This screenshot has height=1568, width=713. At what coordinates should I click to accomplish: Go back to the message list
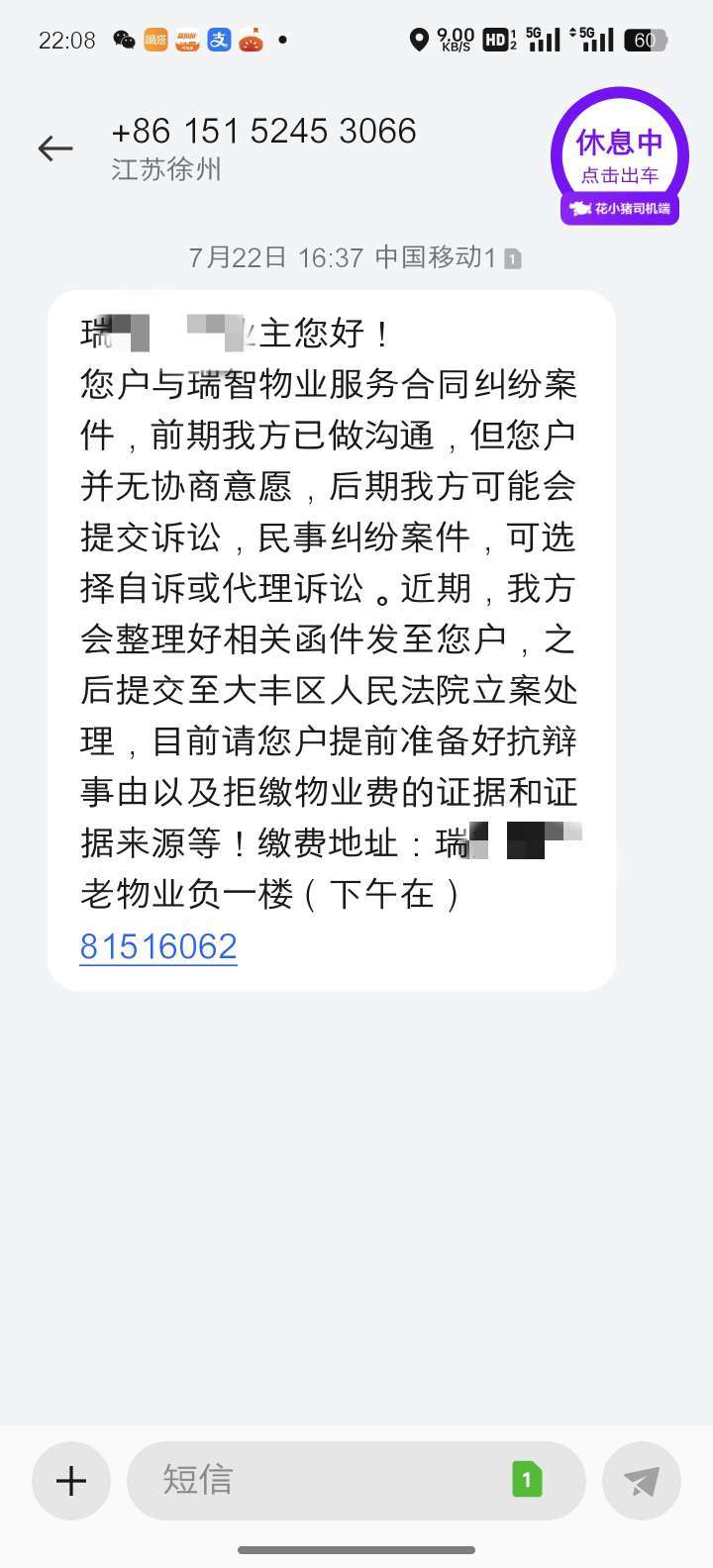coord(55,148)
